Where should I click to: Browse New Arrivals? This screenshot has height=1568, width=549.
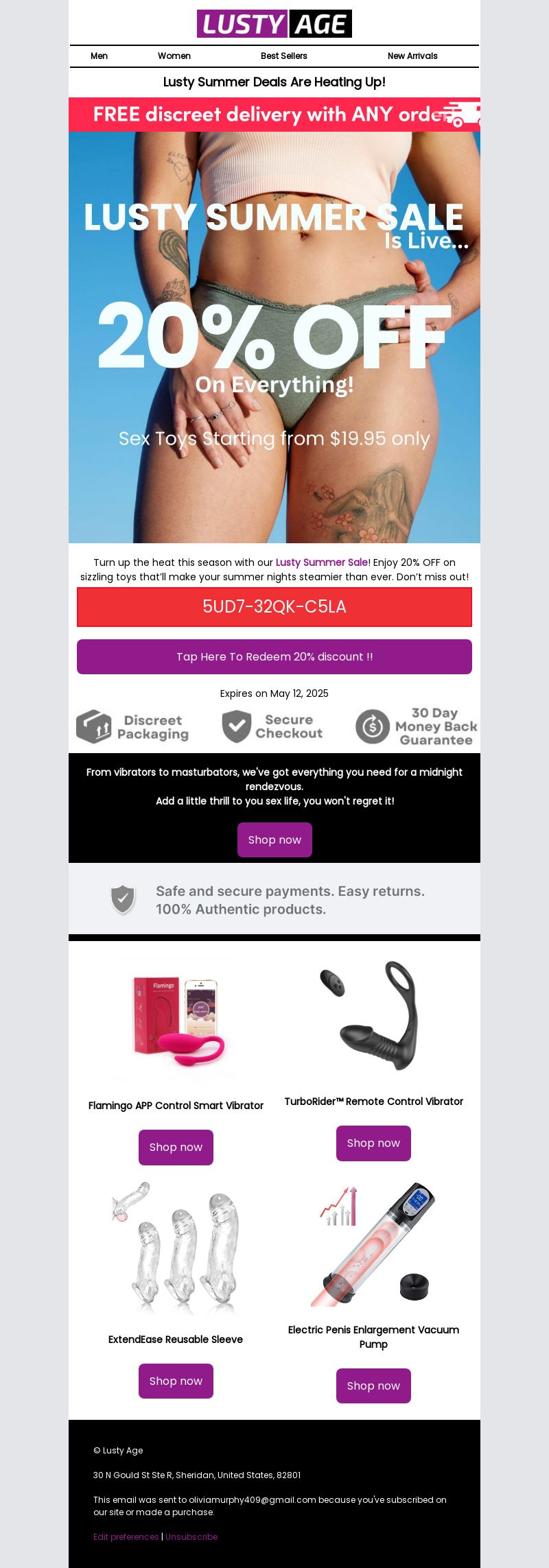(x=412, y=56)
